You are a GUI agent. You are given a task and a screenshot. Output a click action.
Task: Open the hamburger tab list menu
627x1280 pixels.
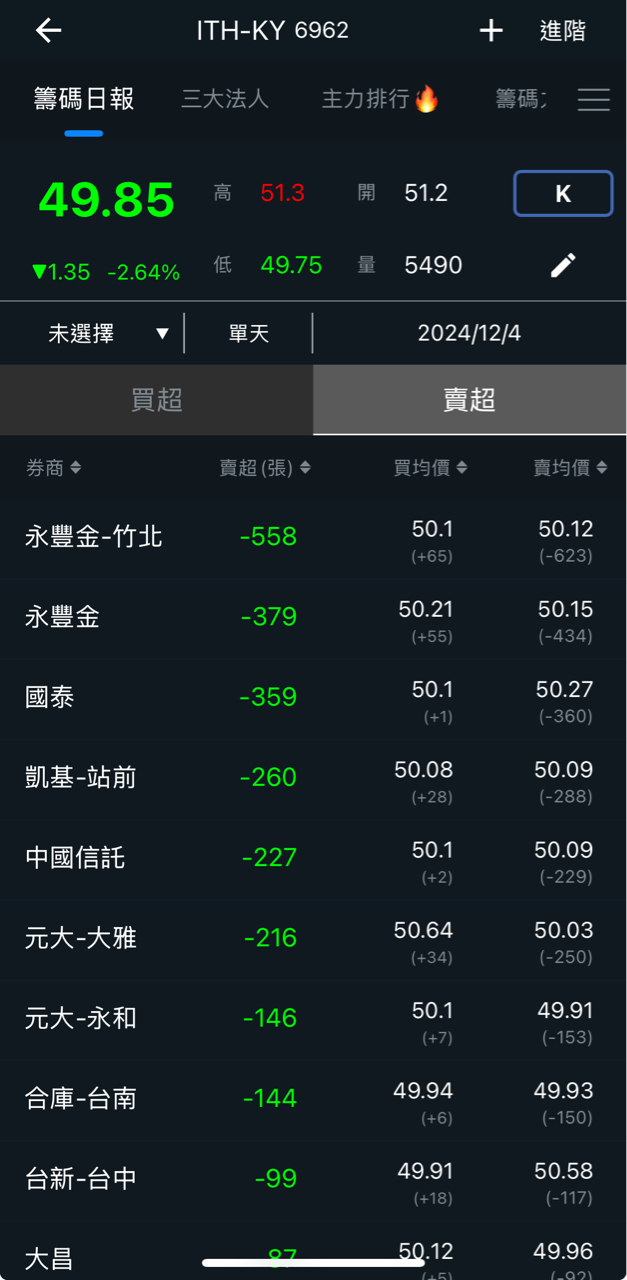[593, 99]
